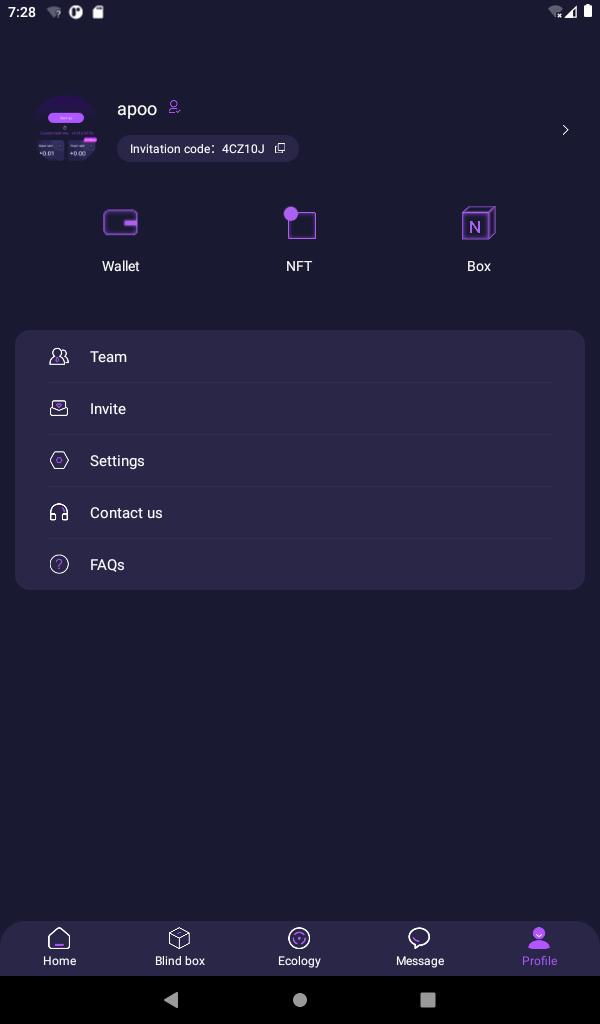Switch to the Home tab

pos(59,948)
